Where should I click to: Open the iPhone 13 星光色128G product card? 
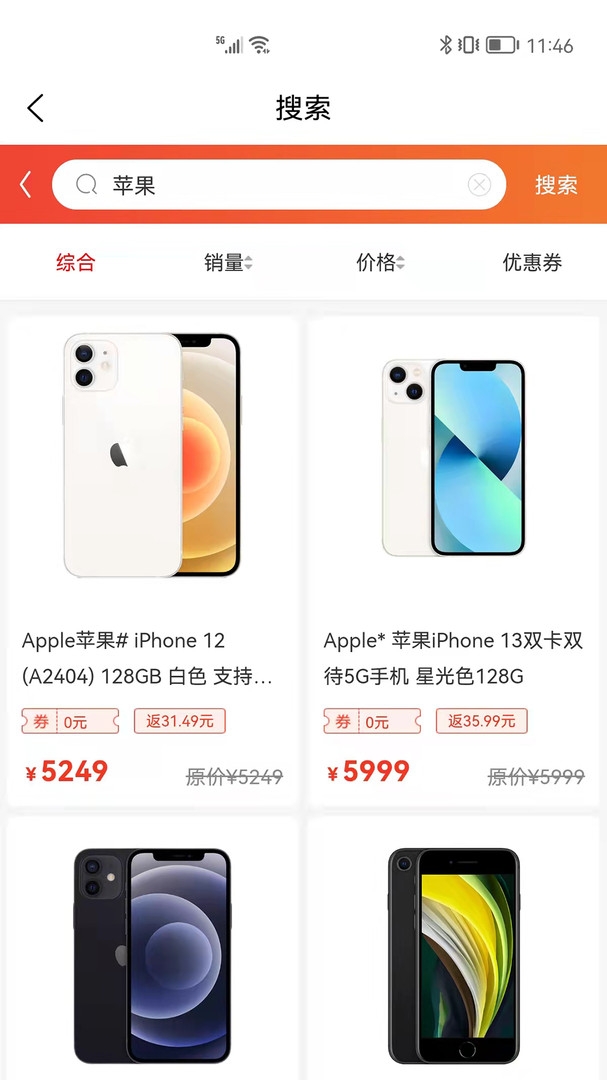tap(454, 560)
